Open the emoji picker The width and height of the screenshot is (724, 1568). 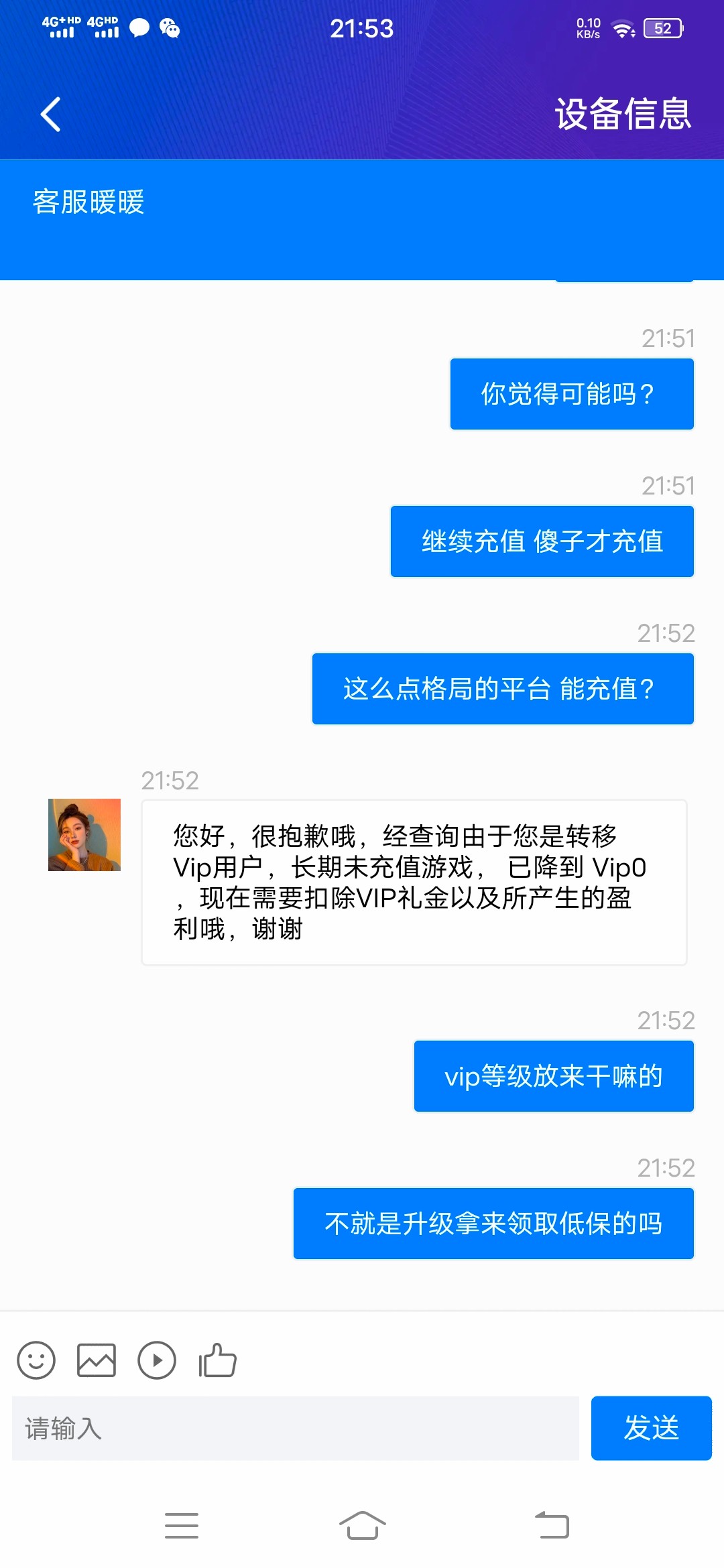pyautogui.click(x=36, y=1360)
